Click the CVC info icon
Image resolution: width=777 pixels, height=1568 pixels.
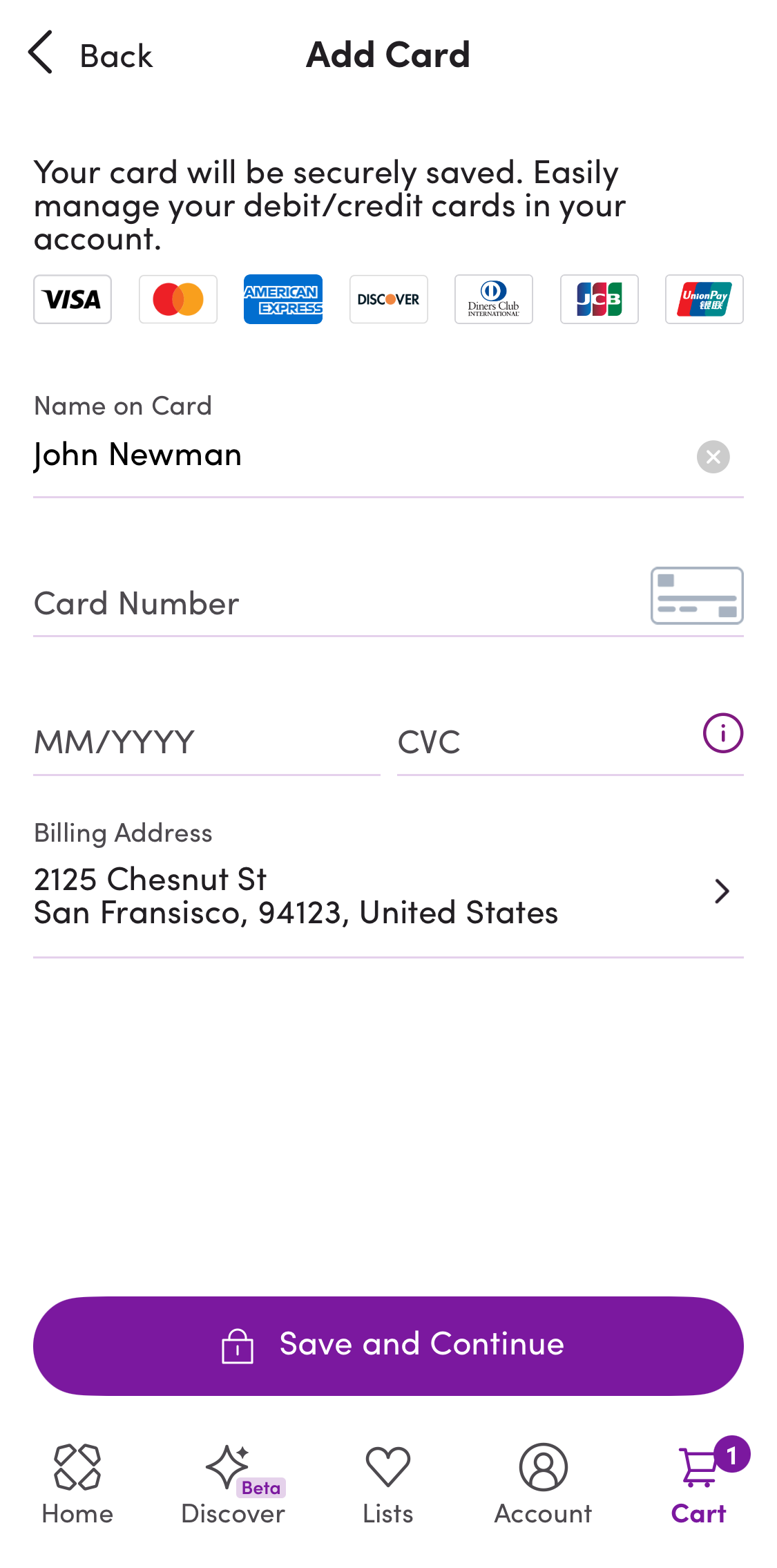coord(722,734)
